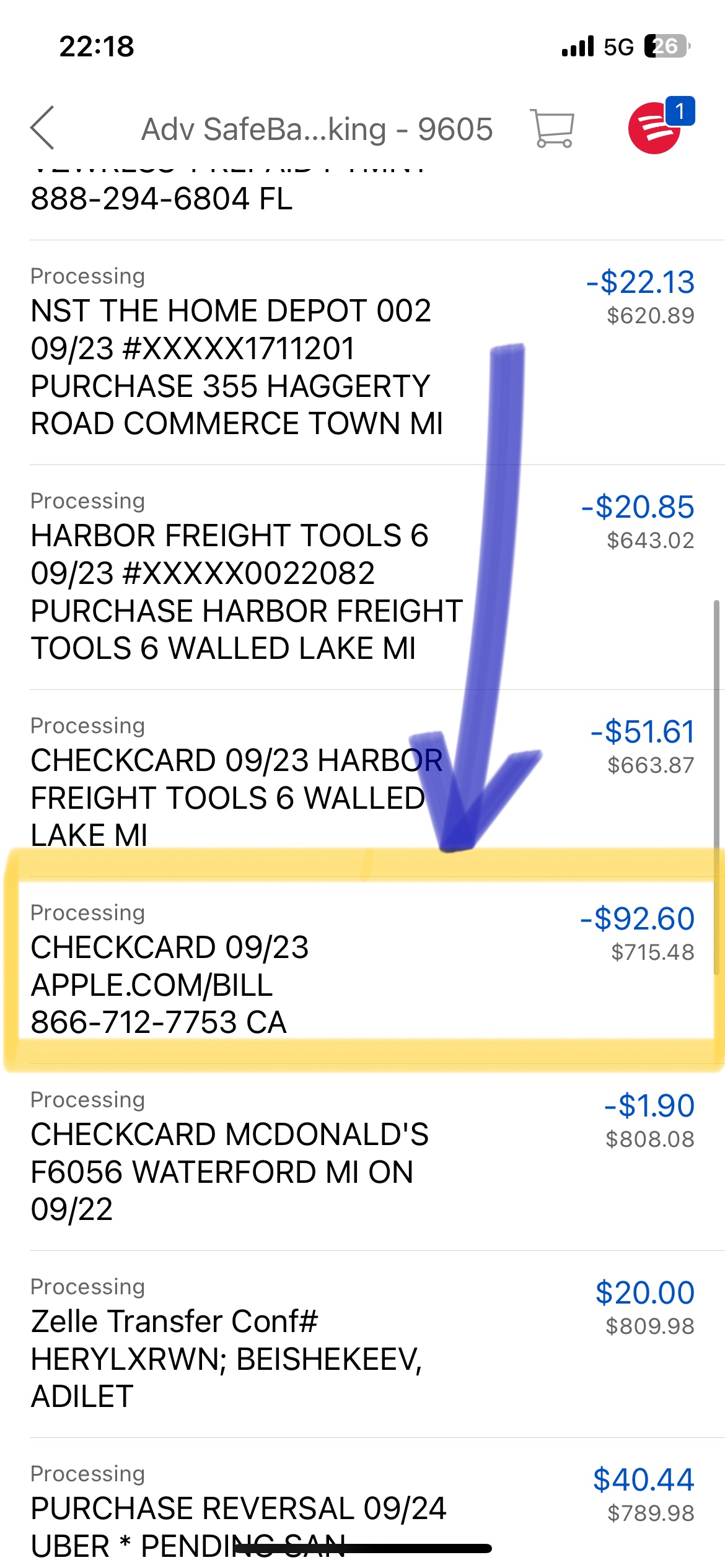Open the red assistant icon with badge

[656, 128]
